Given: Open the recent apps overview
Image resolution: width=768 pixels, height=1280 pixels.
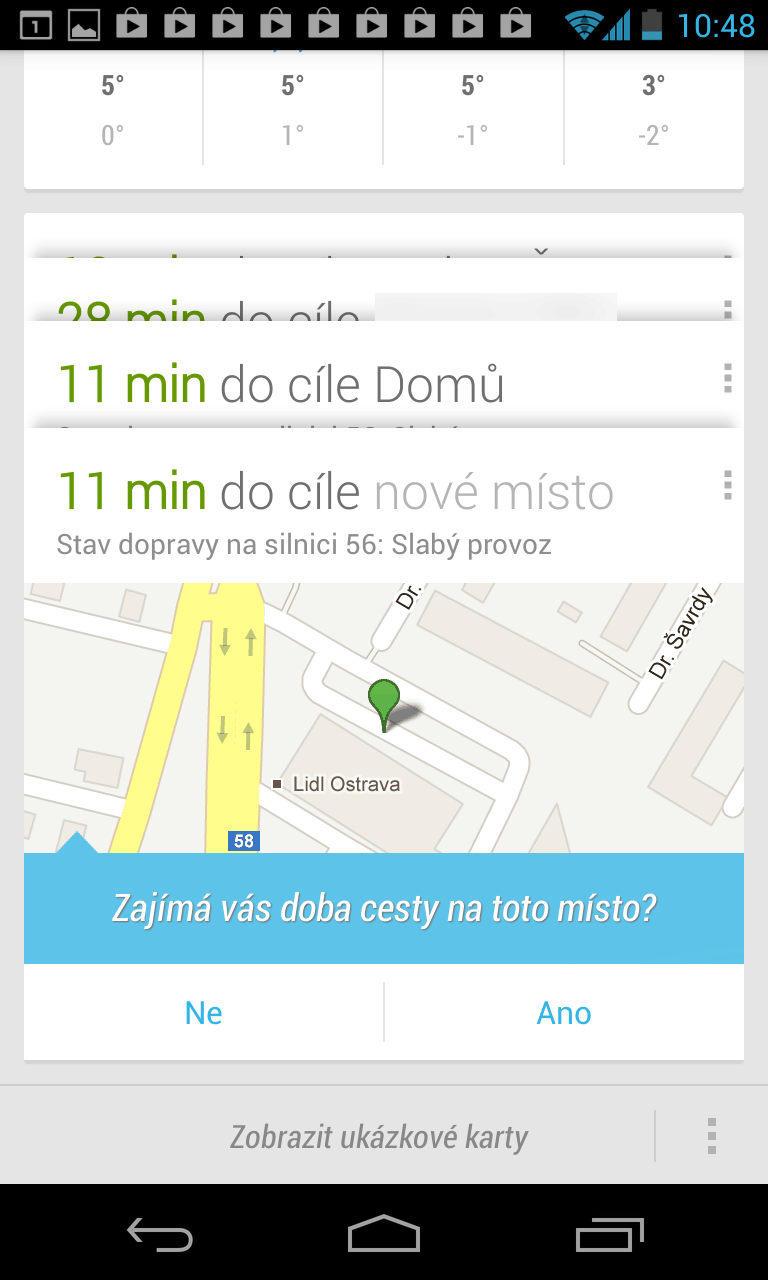Looking at the screenshot, I should point(610,1233).
